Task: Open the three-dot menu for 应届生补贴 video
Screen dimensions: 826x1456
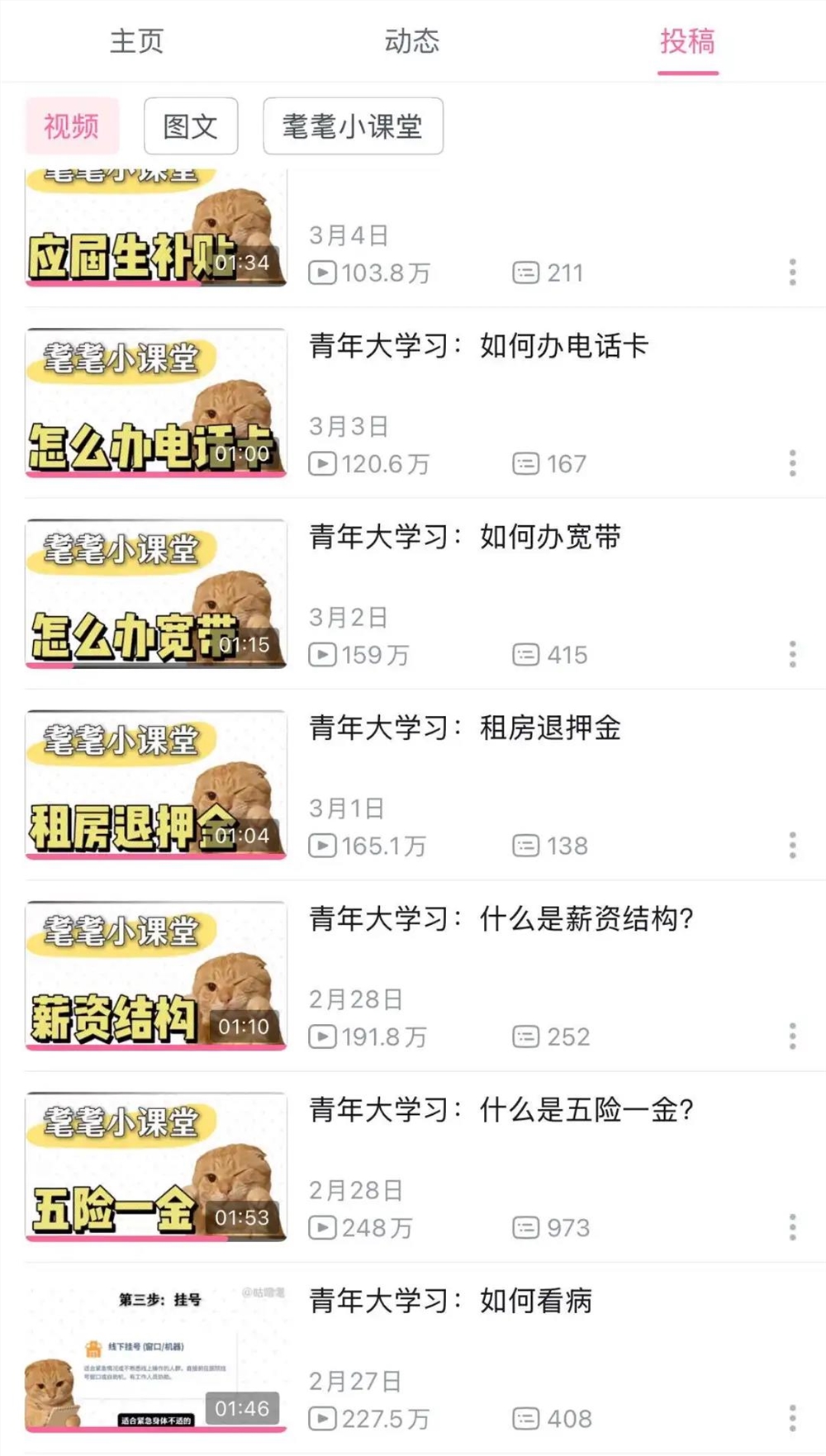Action: [x=792, y=272]
